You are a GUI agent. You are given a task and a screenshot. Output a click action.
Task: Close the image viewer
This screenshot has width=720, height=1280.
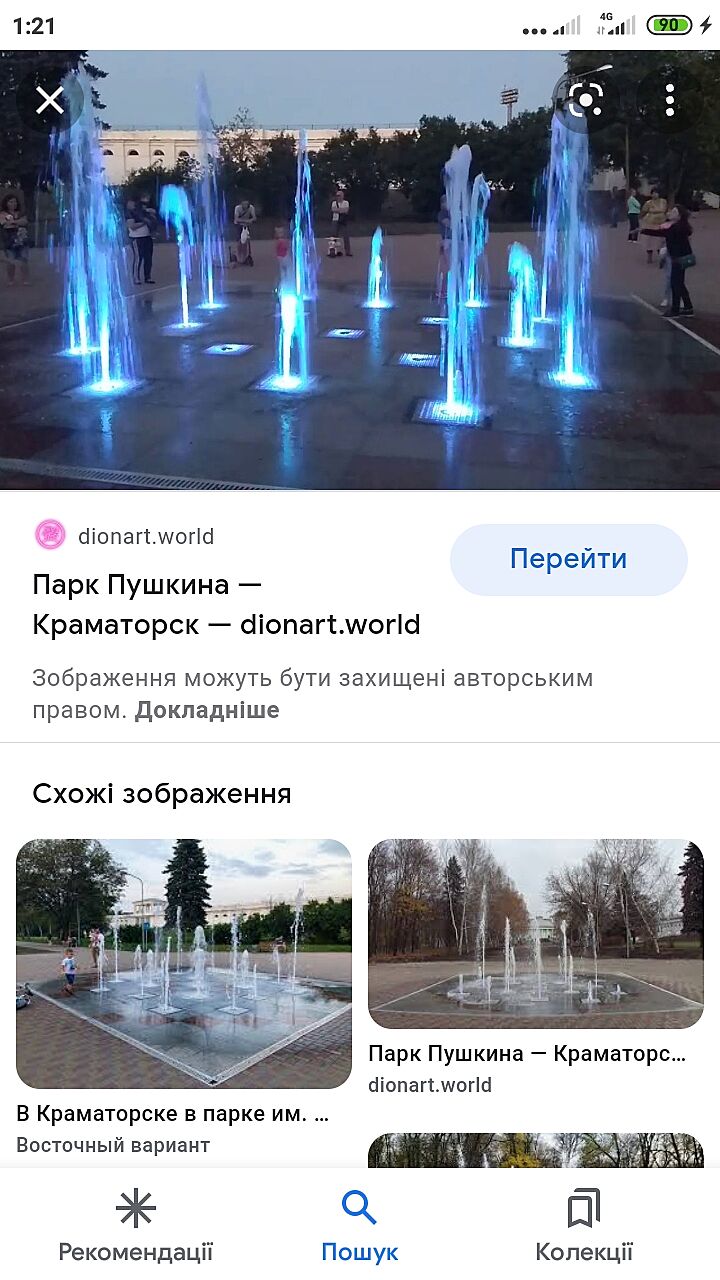[50, 100]
